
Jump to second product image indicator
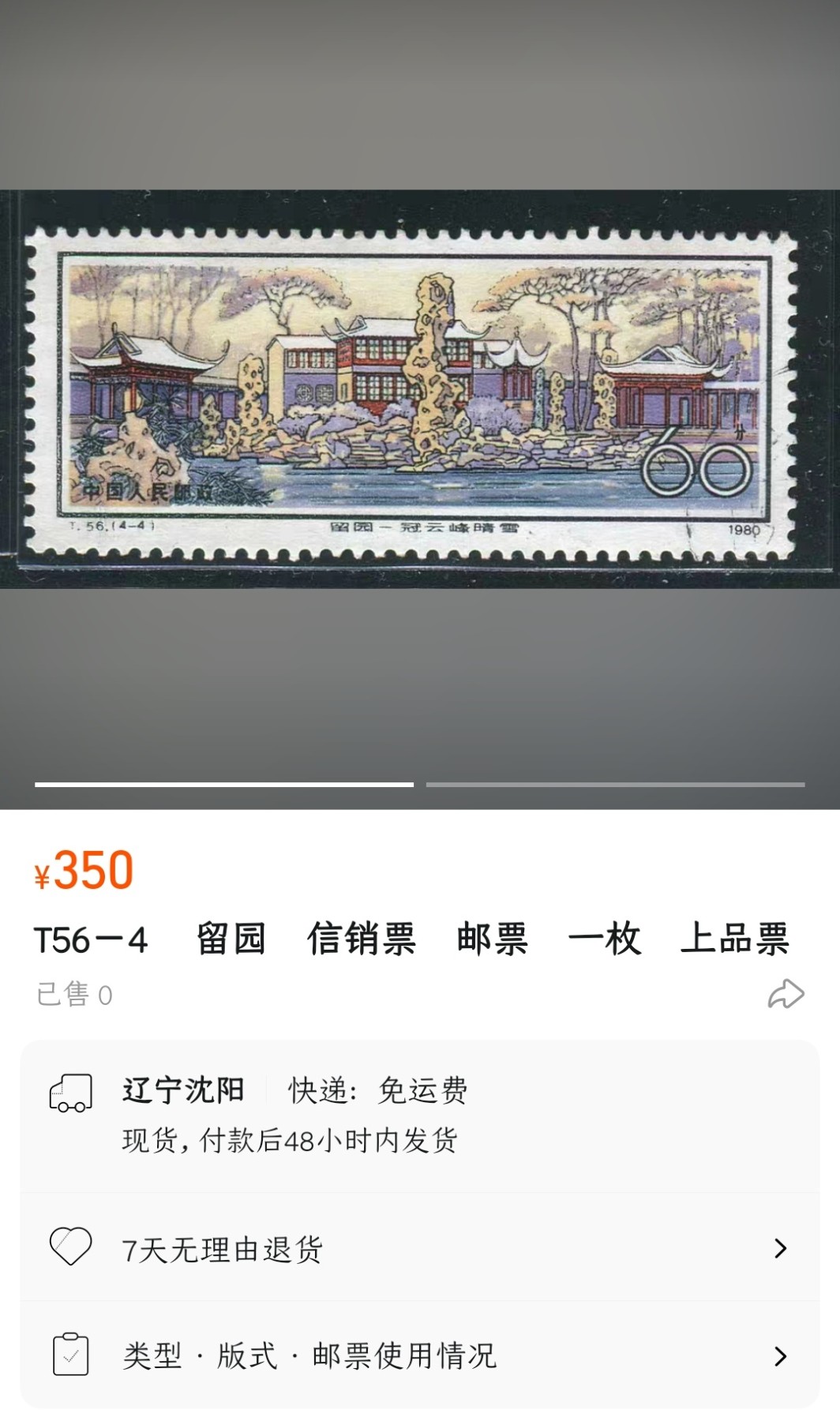(615, 785)
